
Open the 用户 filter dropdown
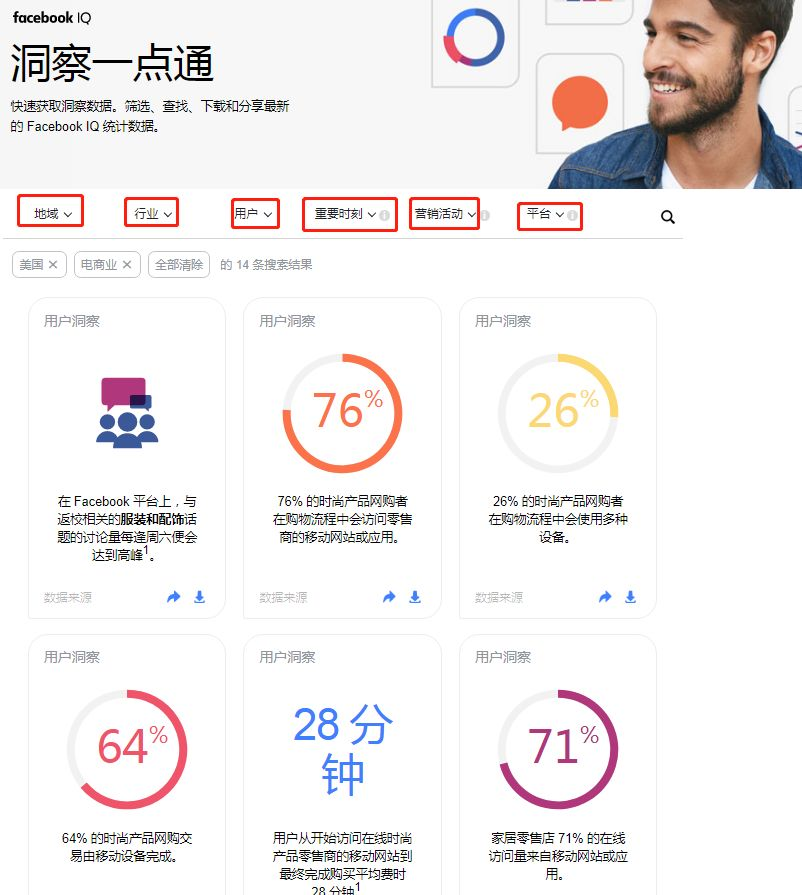point(254,213)
